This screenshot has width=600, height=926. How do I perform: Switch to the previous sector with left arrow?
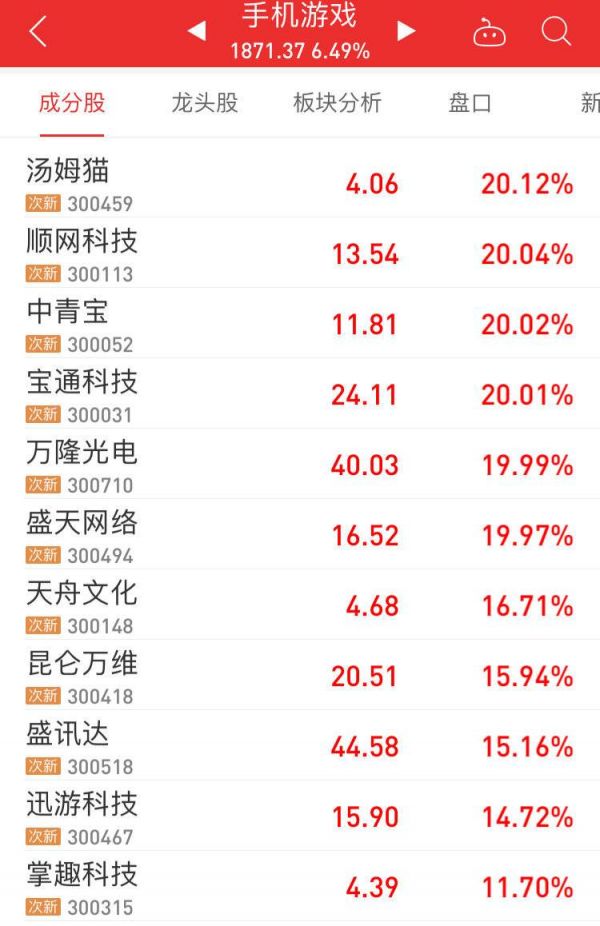tap(197, 32)
